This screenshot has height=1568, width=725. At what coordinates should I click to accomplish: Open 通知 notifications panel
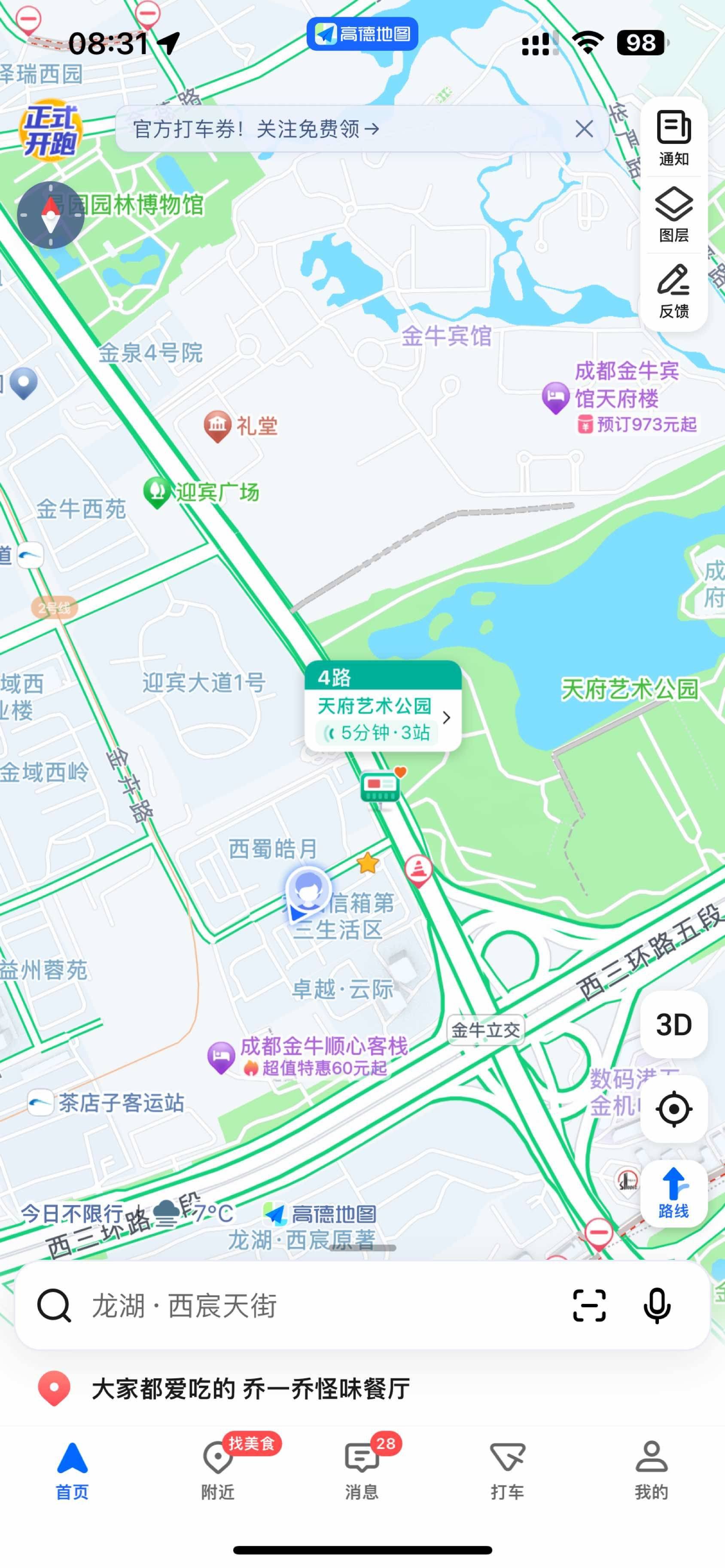point(673,138)
